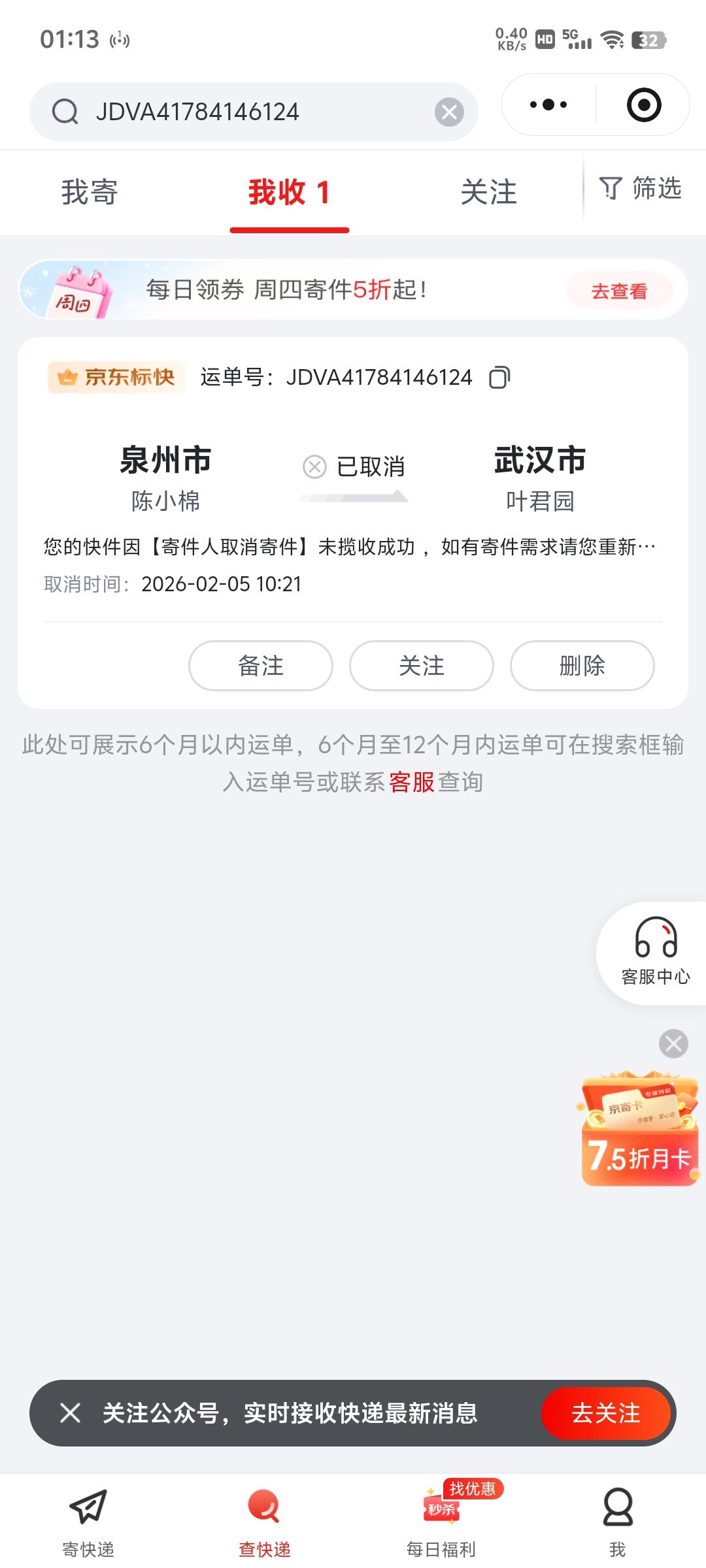
Task: Add a note with the 备注 button
Action: tap(260, 666)
